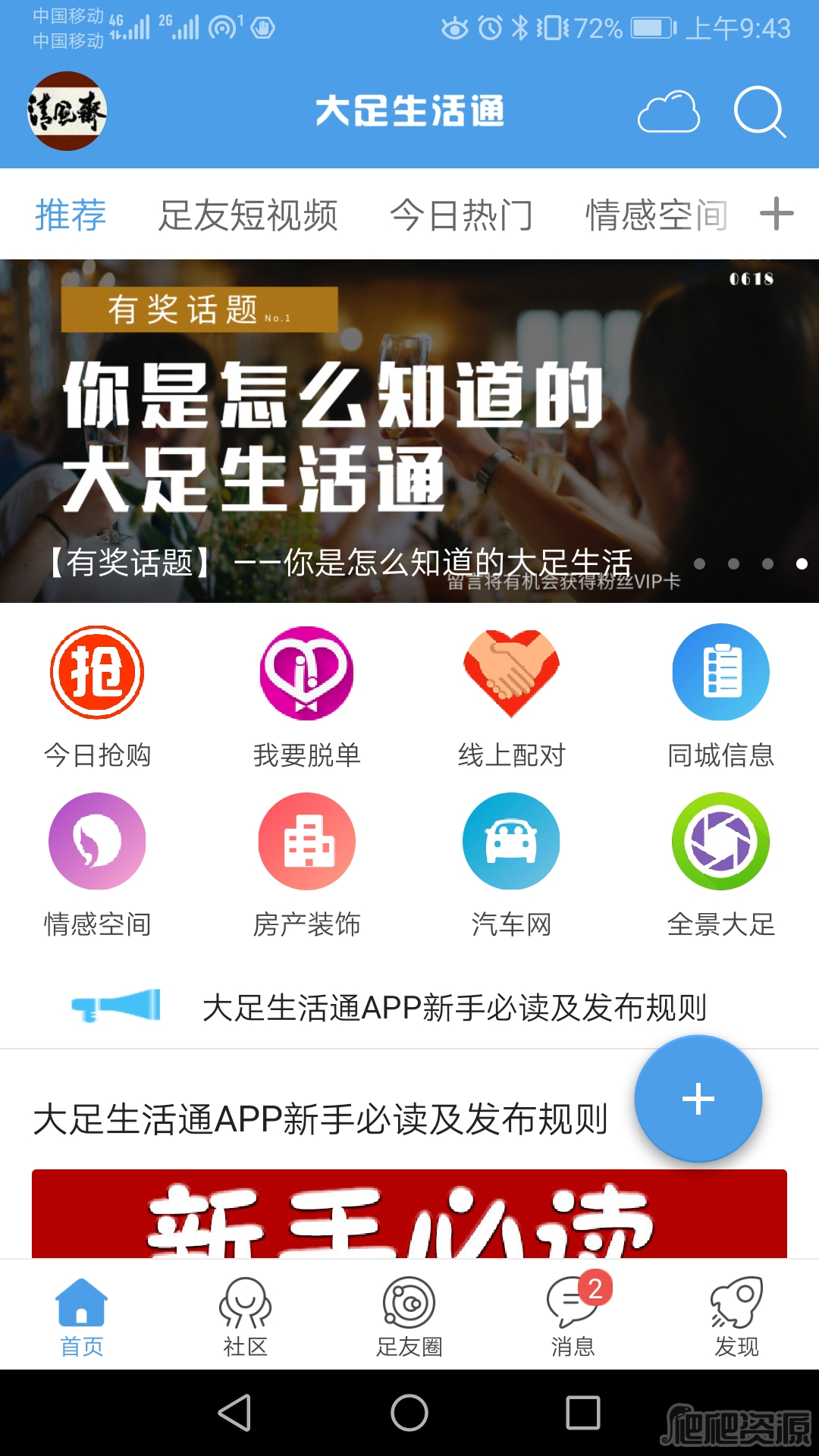Switch to the 足友短视频 tab

[248, 215]
